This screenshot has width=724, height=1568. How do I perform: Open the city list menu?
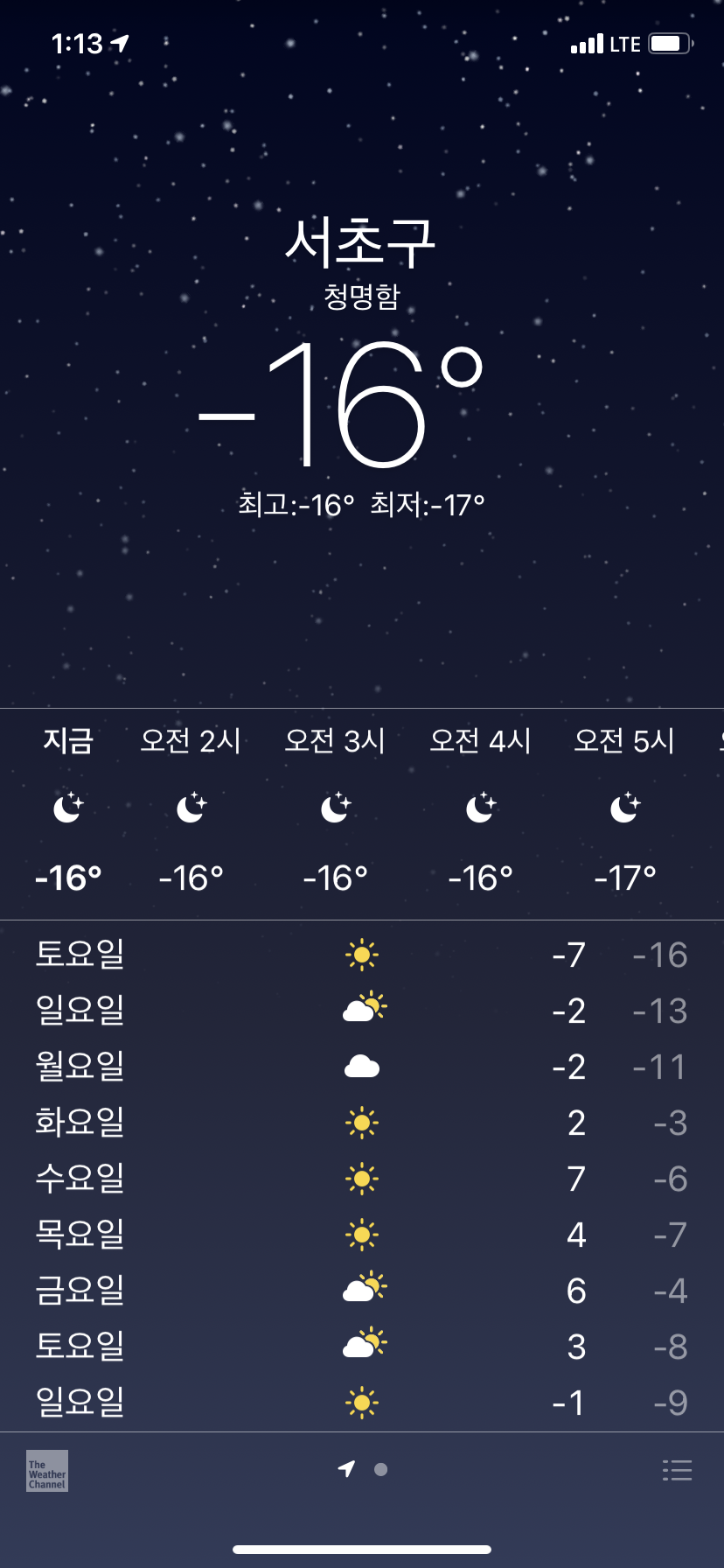click(677, 1470)
